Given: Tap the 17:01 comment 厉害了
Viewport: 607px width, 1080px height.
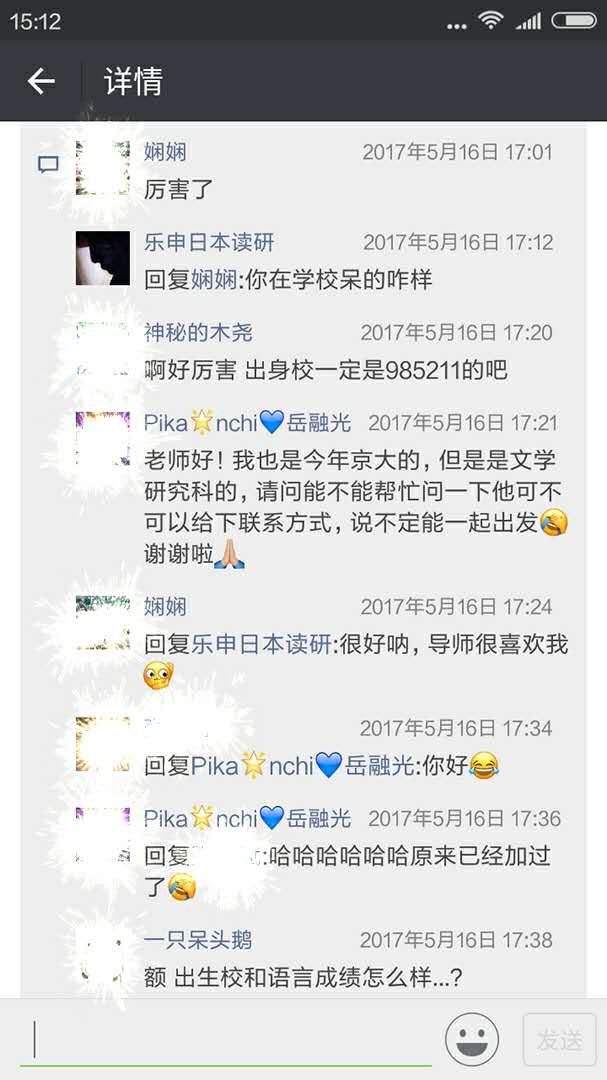Looking at the screenshot, I should [x=180, y=188].
